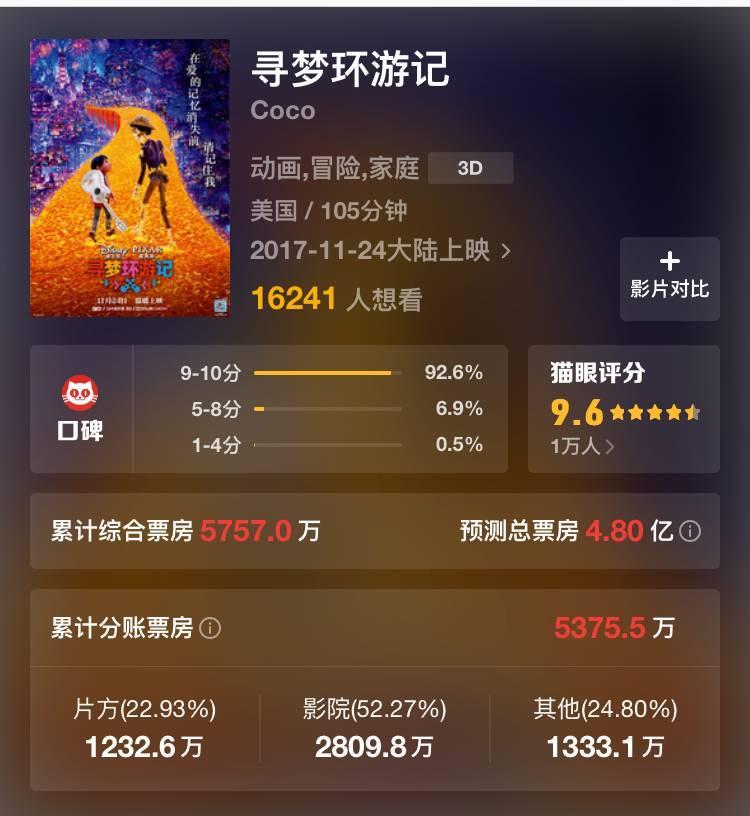Viewport: 750px width, 816px height.
Task: Open the 大陆上映 release date details
Action: click(380, 250)
